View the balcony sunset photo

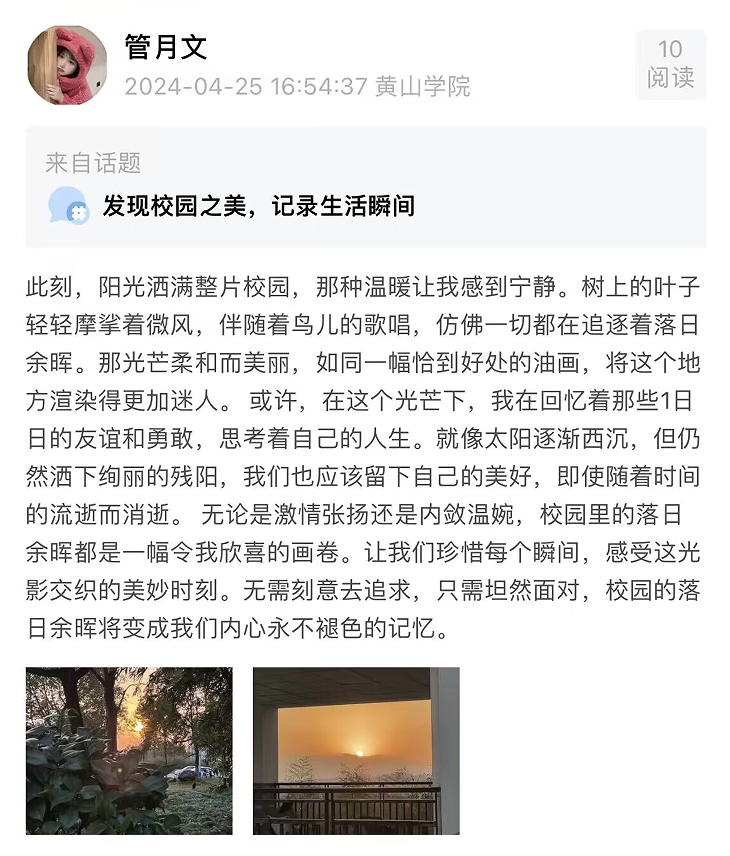coord(356,750)
